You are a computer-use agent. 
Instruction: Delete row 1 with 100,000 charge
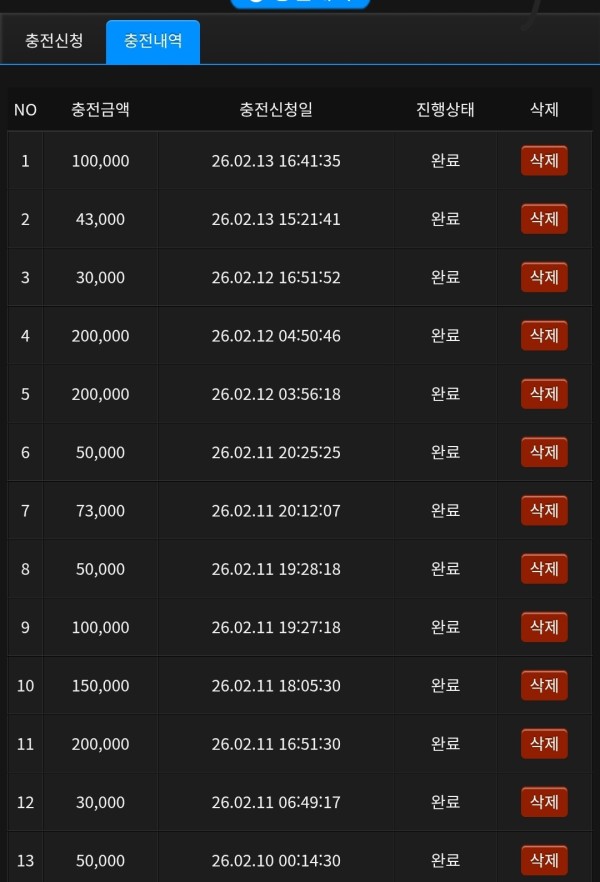click(x=544, y=160)
